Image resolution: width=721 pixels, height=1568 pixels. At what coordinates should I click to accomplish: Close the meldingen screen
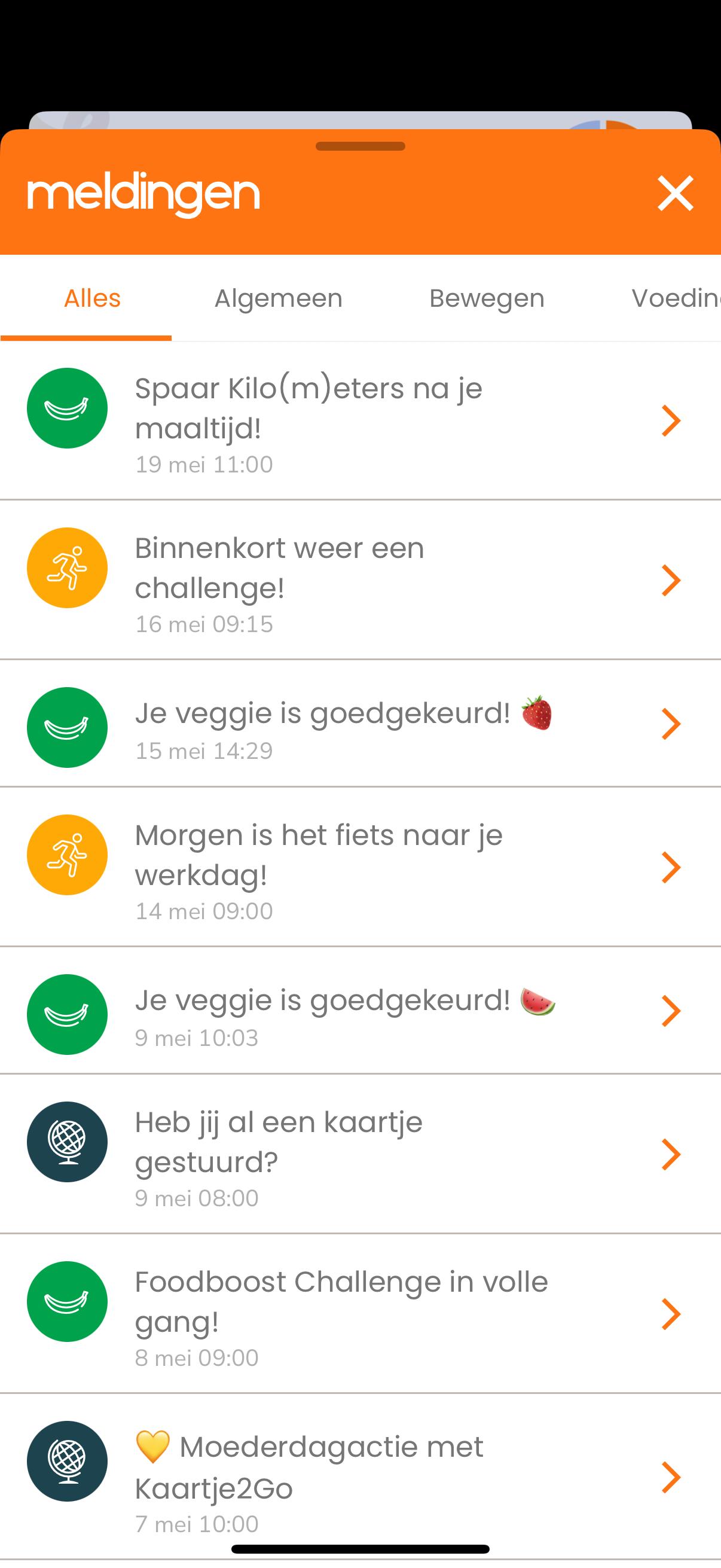(x=676, y=194)
